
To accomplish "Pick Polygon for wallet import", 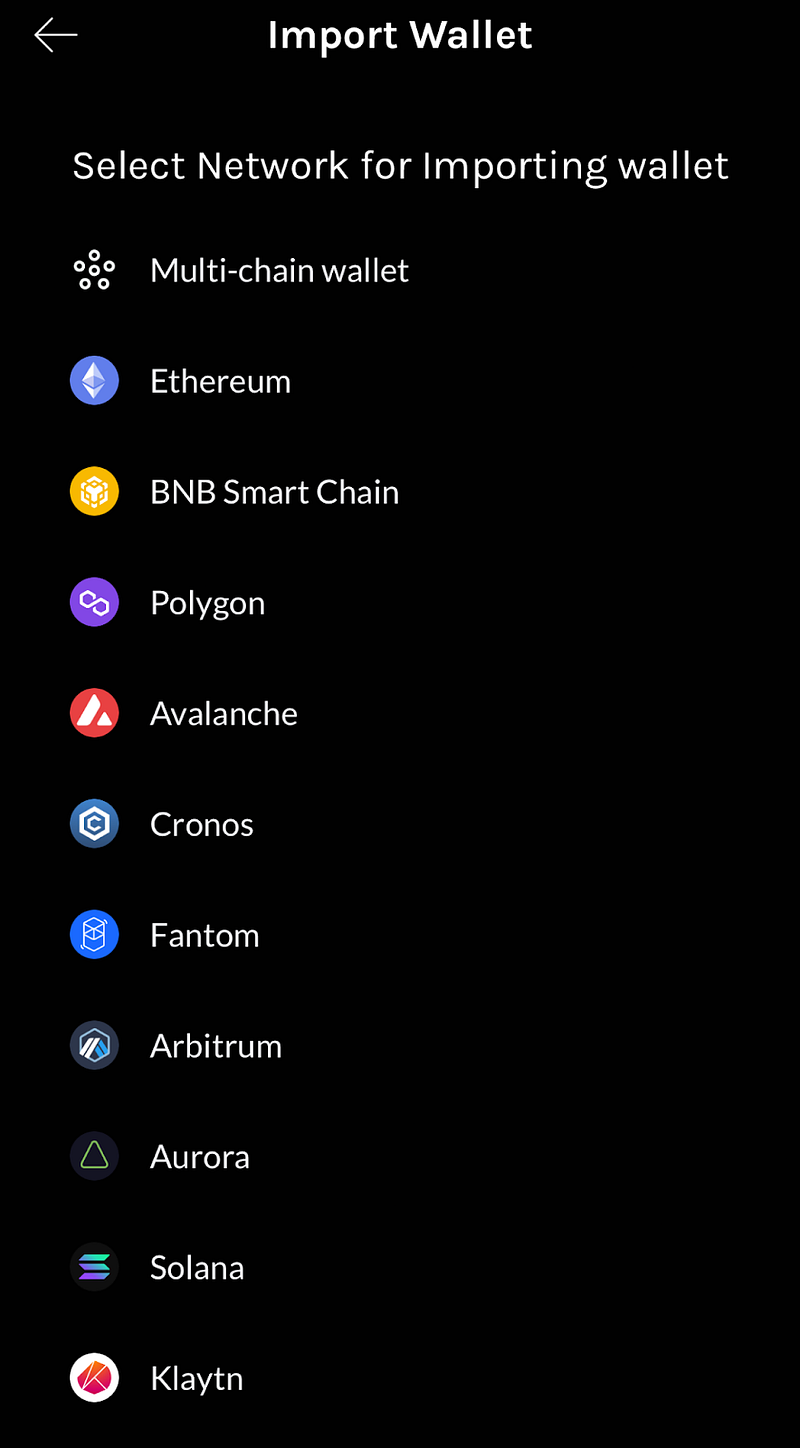I will (x=207, y=604).
